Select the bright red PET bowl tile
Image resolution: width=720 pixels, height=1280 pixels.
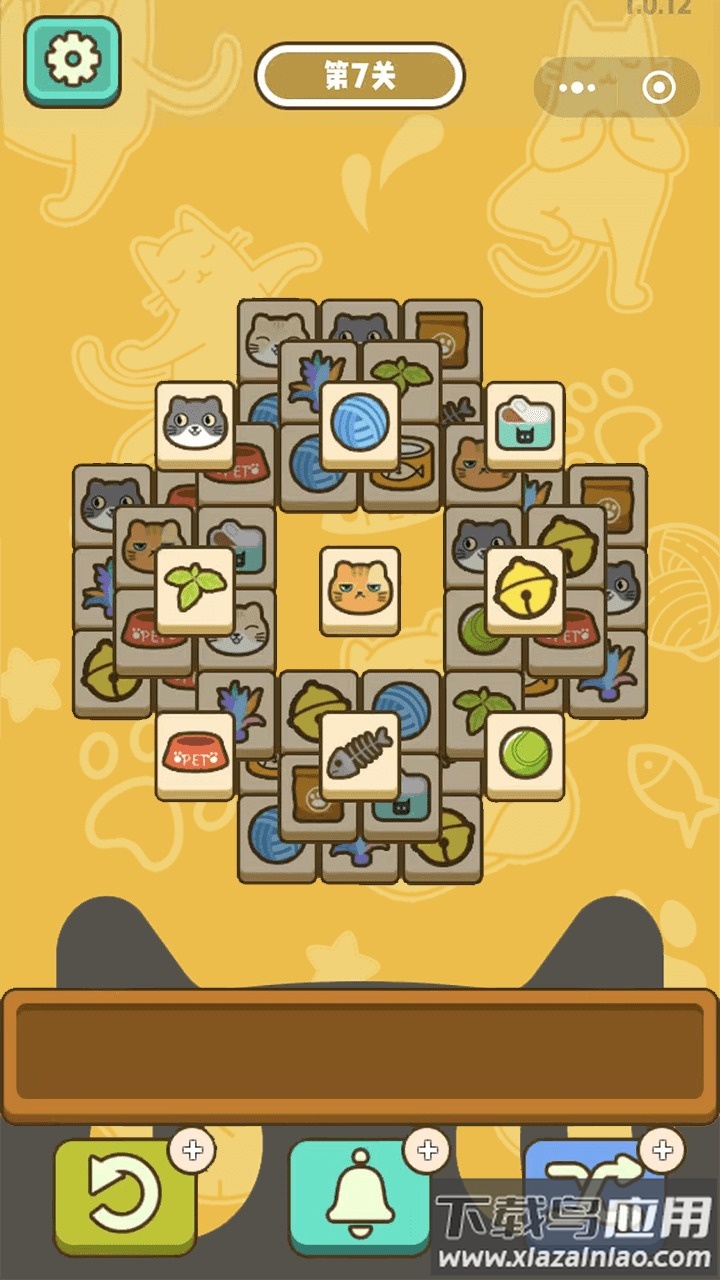[x=195, y=755]
